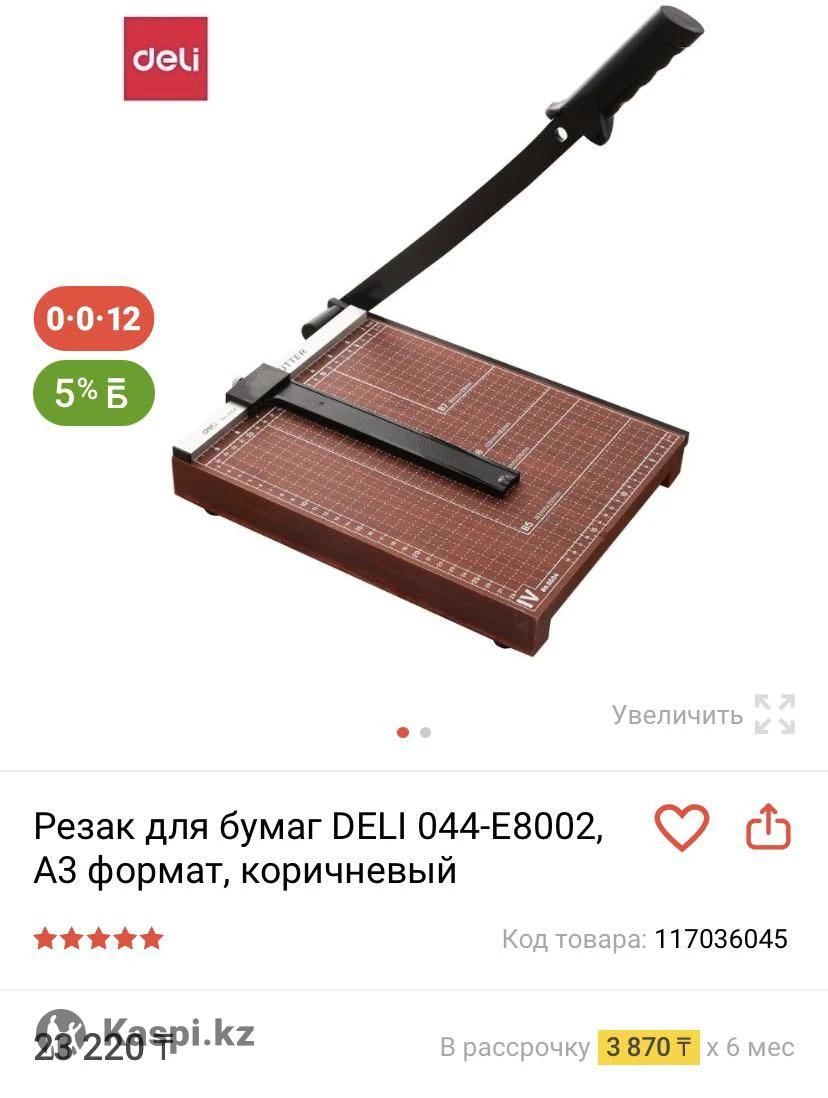Add the DELI paper cutter to favorites

681,827
